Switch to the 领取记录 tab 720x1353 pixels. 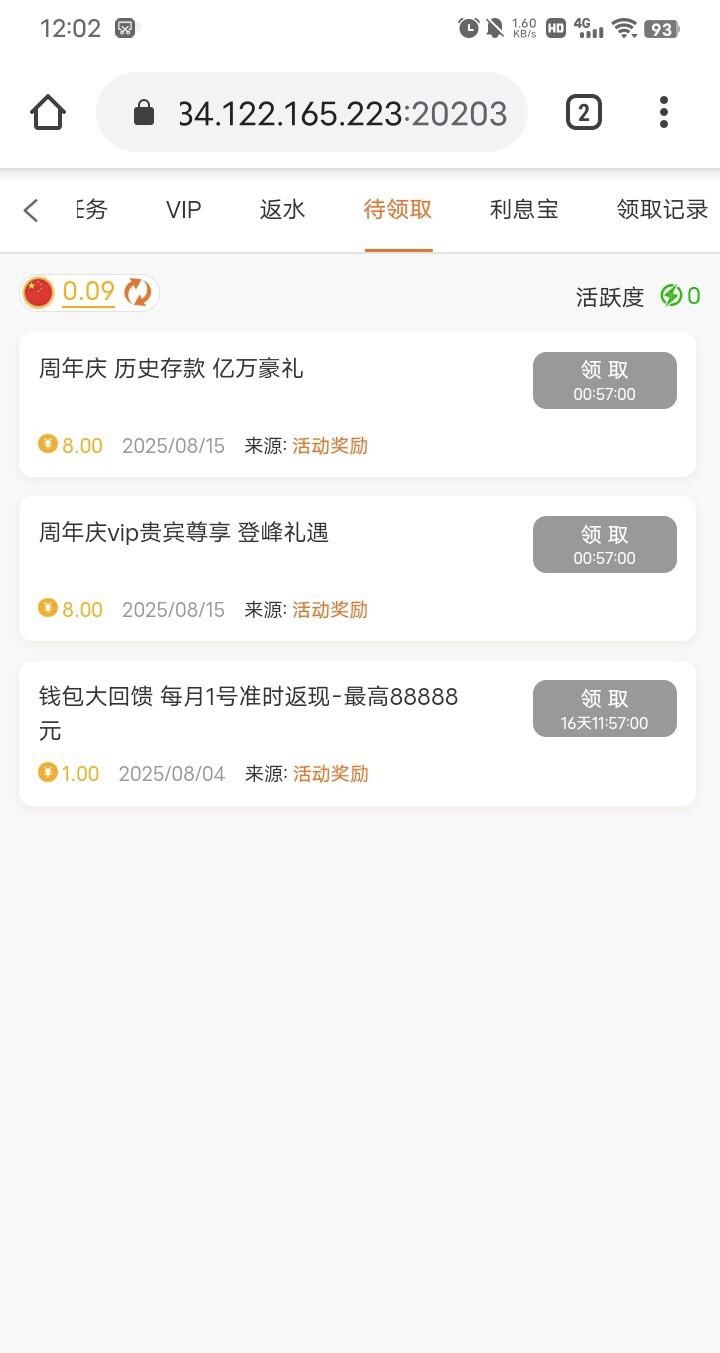coord(662,210)
